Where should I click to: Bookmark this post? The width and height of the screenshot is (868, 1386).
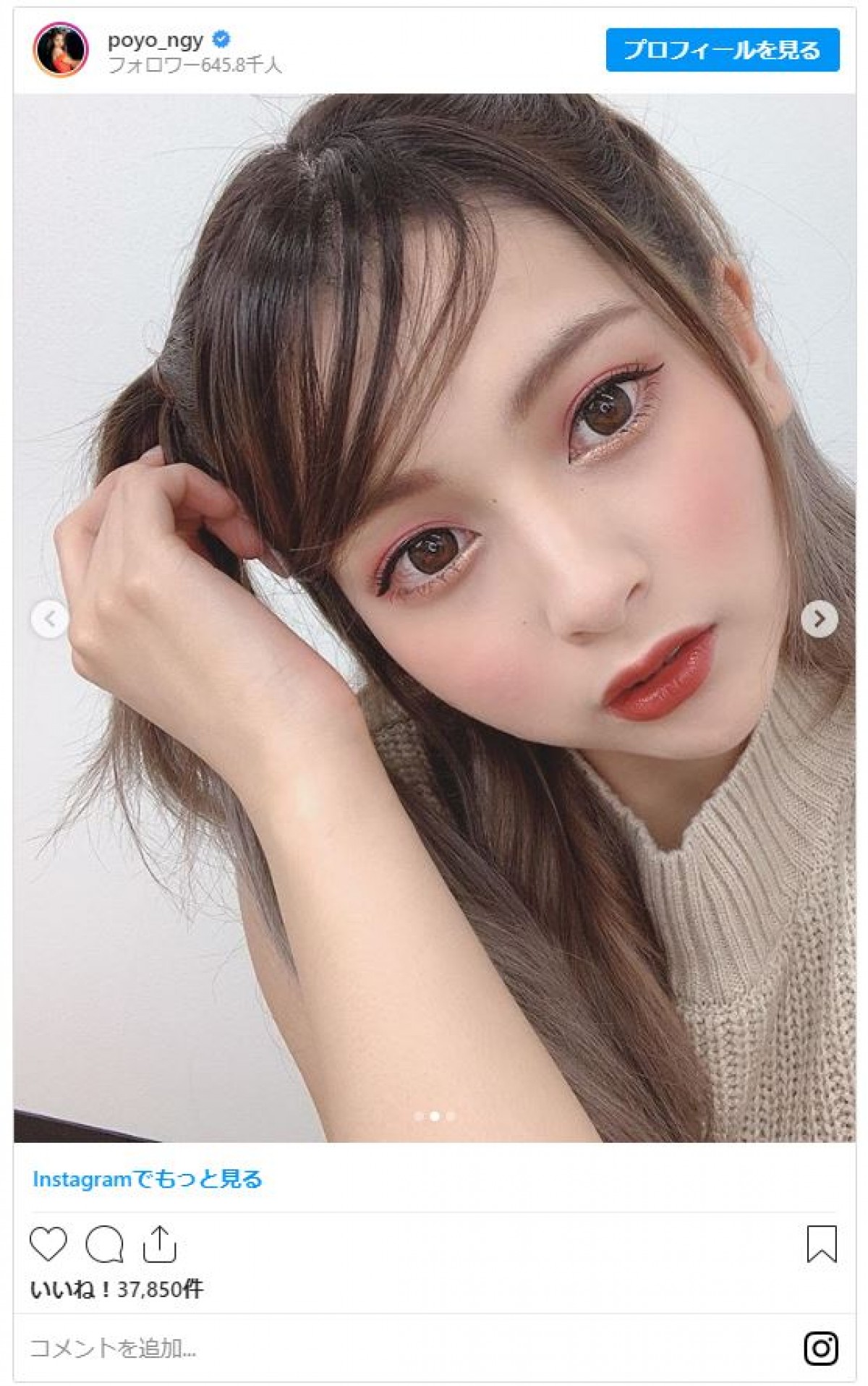pyautogui.click(x=821, y=1244)
